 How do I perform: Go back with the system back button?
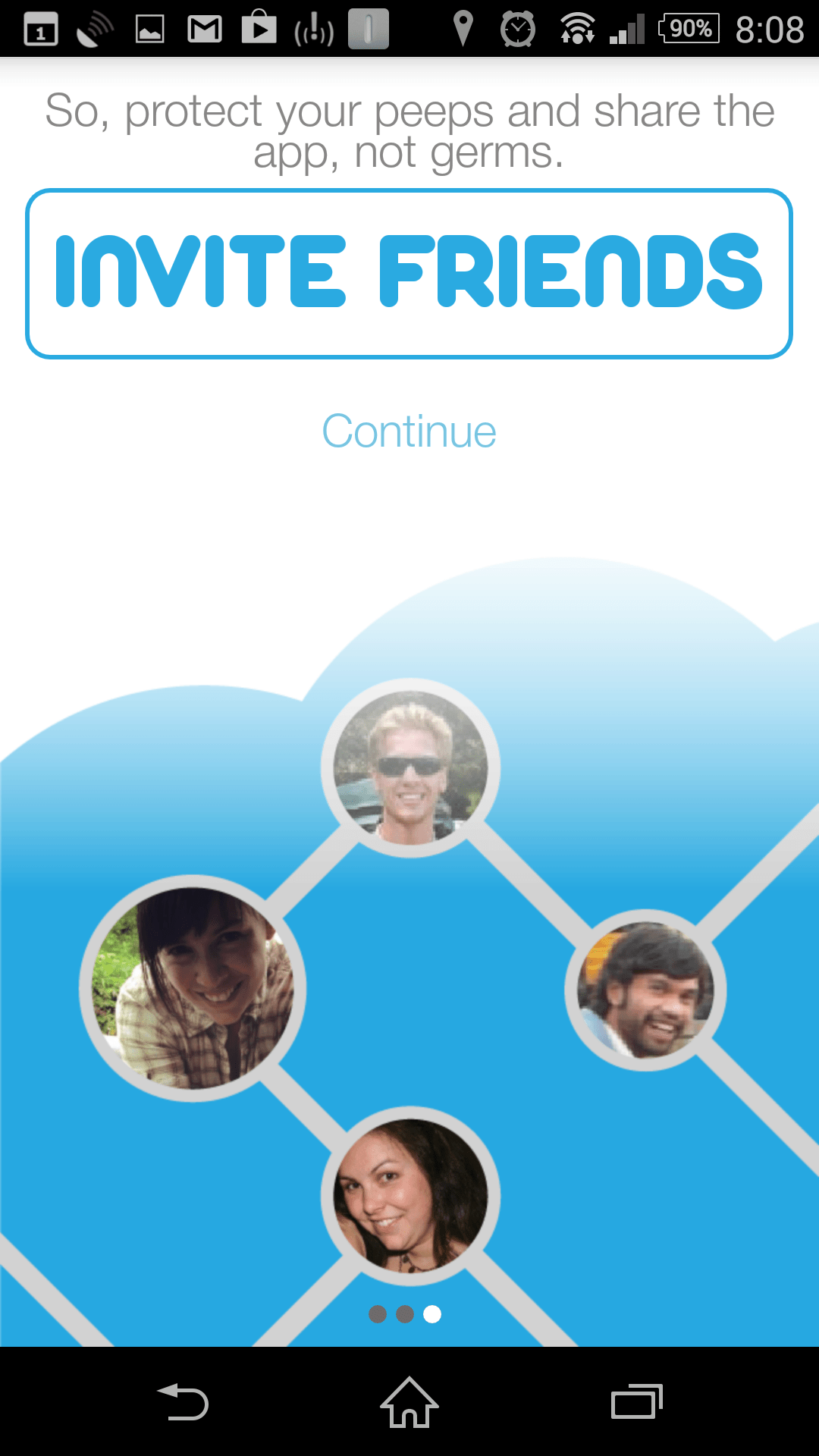click(x=183, y=1401)
